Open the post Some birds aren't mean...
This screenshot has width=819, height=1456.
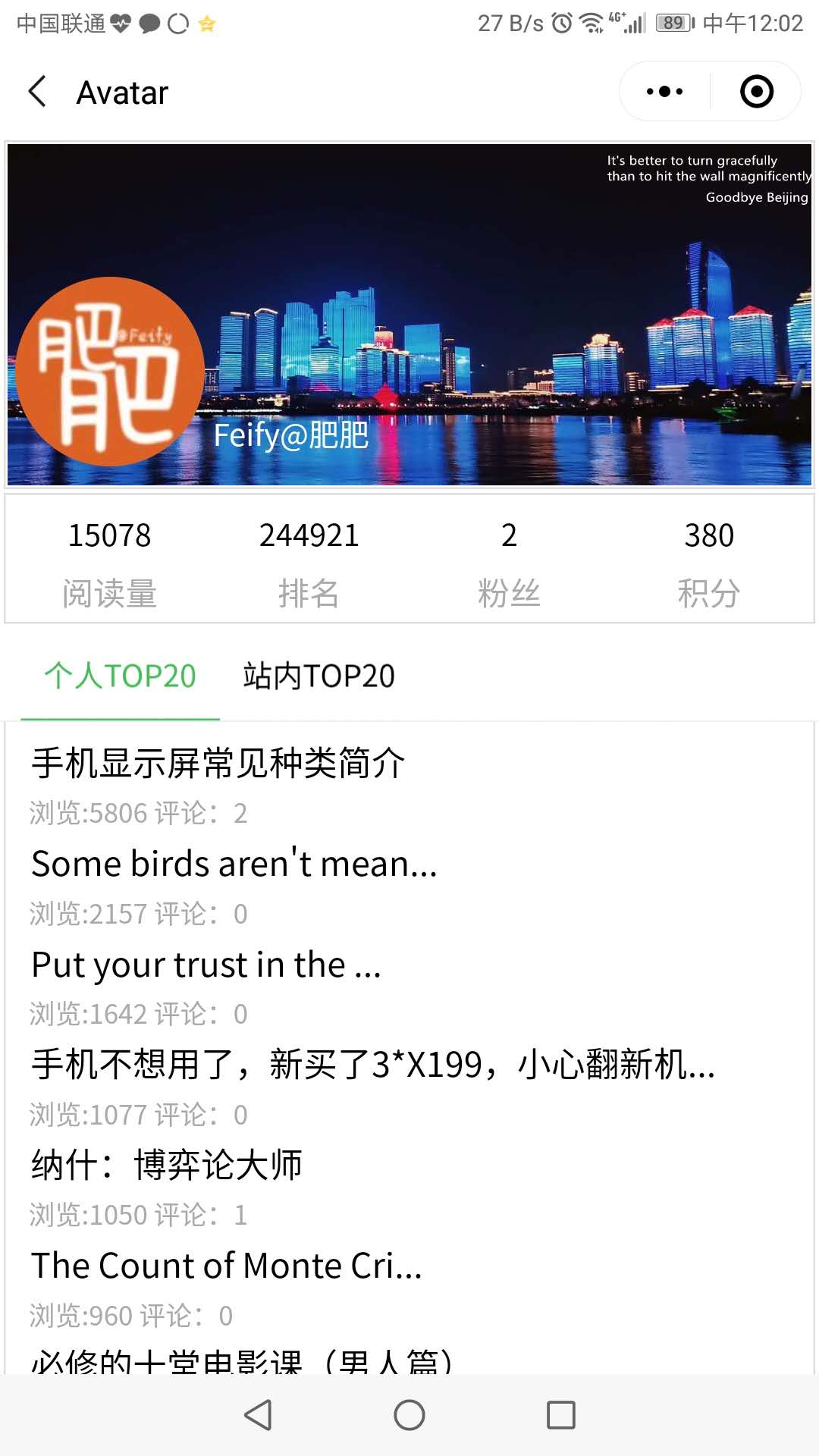point(234,864)
